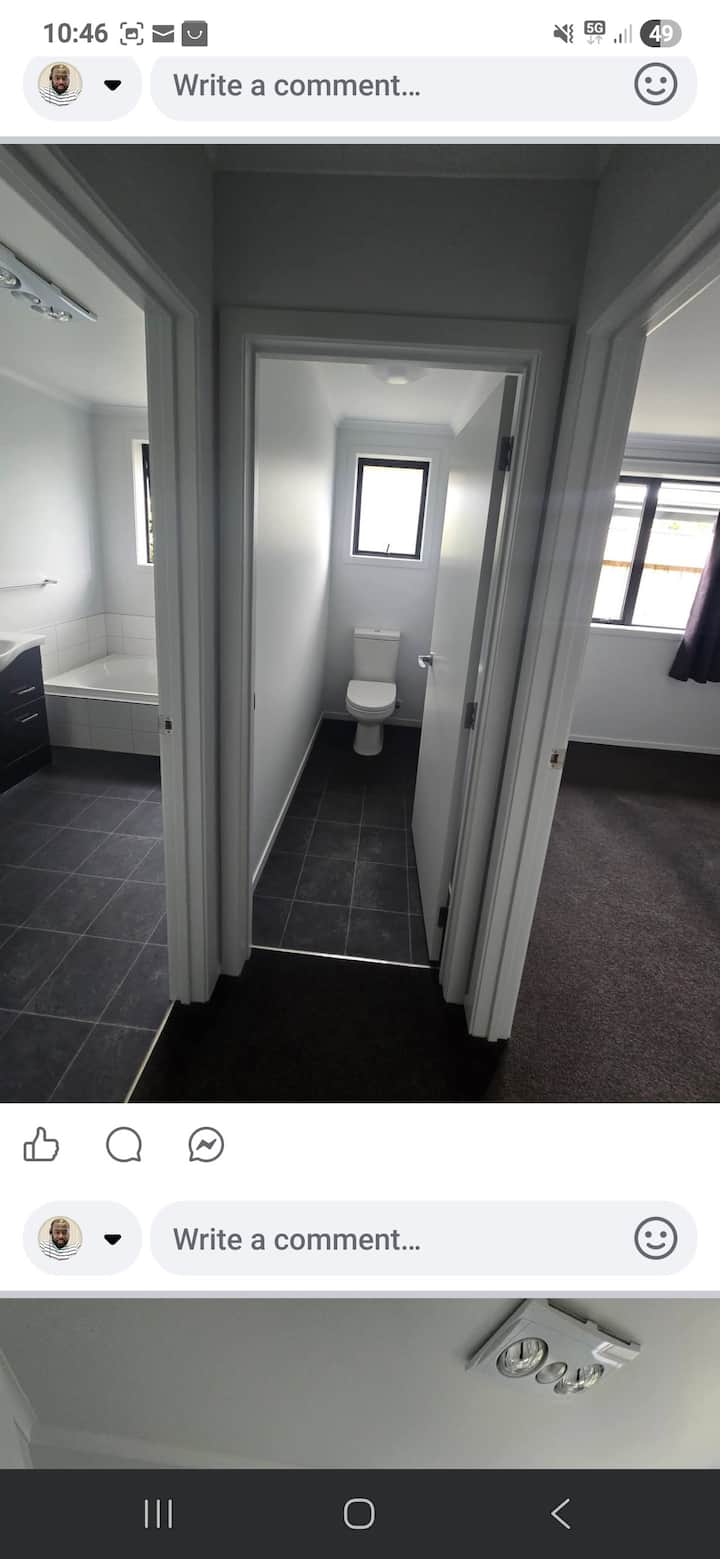The width and height of the screenshot is (720, 1559).
Task: Switch commenting profile in the top comment bar
Action: (x=82, y=85)
